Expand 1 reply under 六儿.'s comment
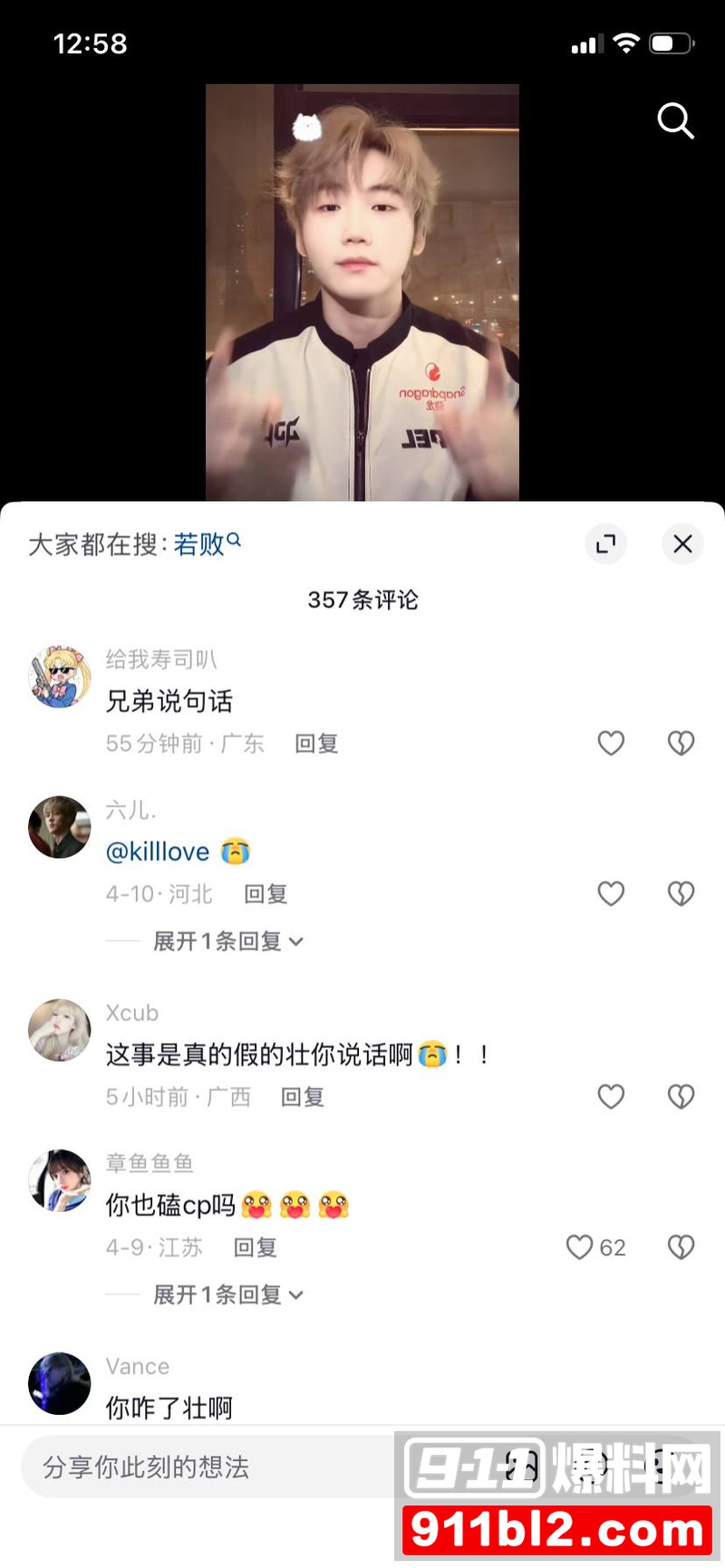 pos(227,942)
